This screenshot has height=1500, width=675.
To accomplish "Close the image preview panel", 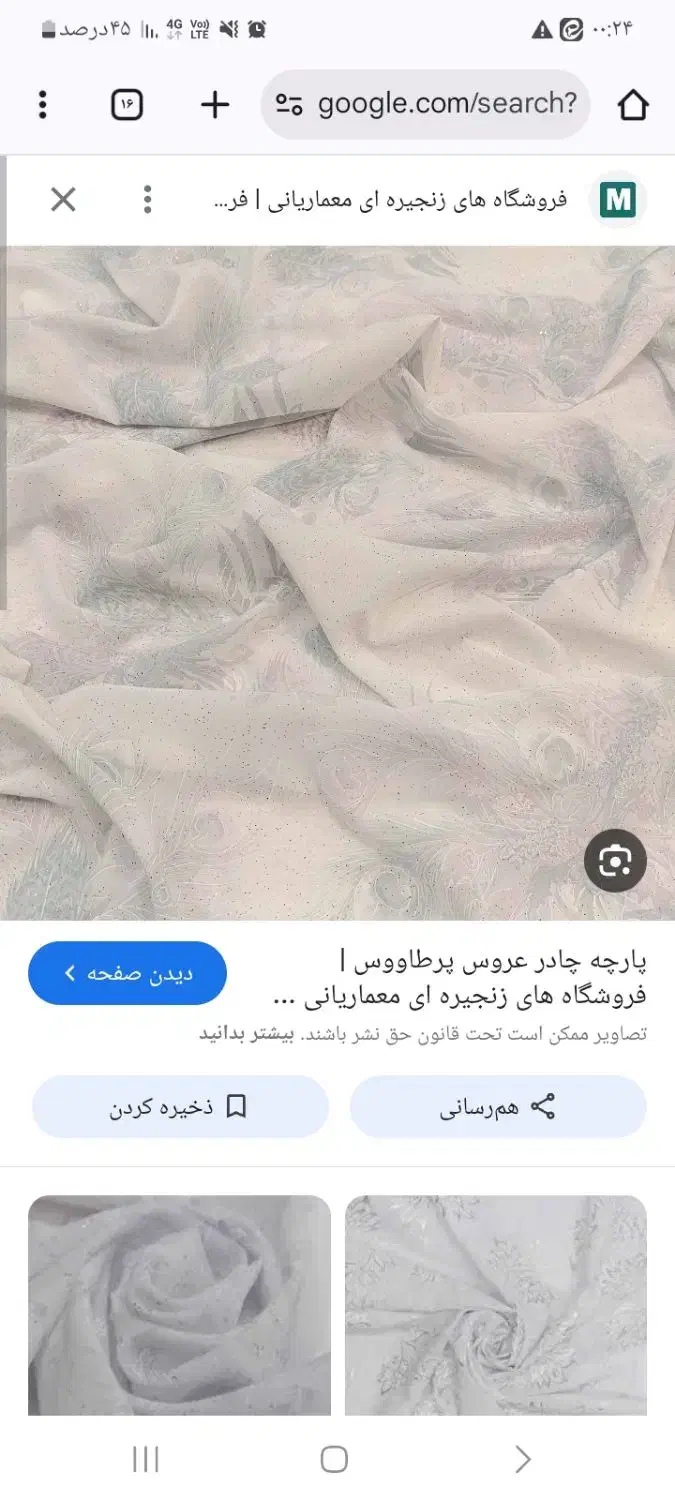I will 63,200.
